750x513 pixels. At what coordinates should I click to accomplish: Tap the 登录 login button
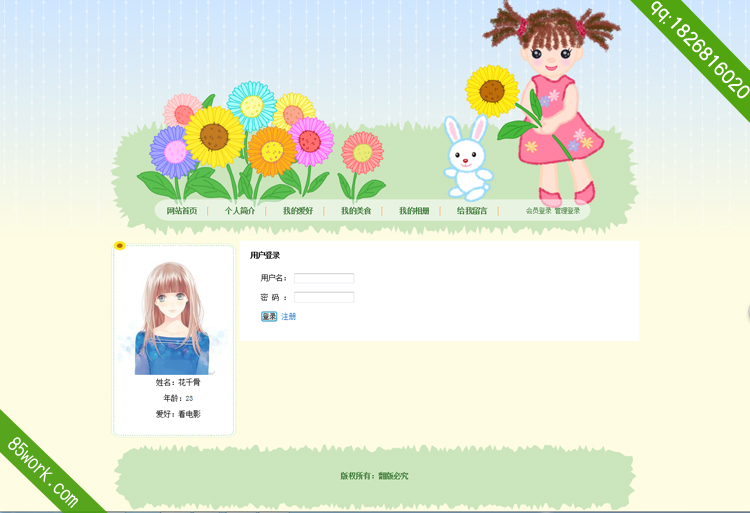pyautogui.click(x=269, y=316)
